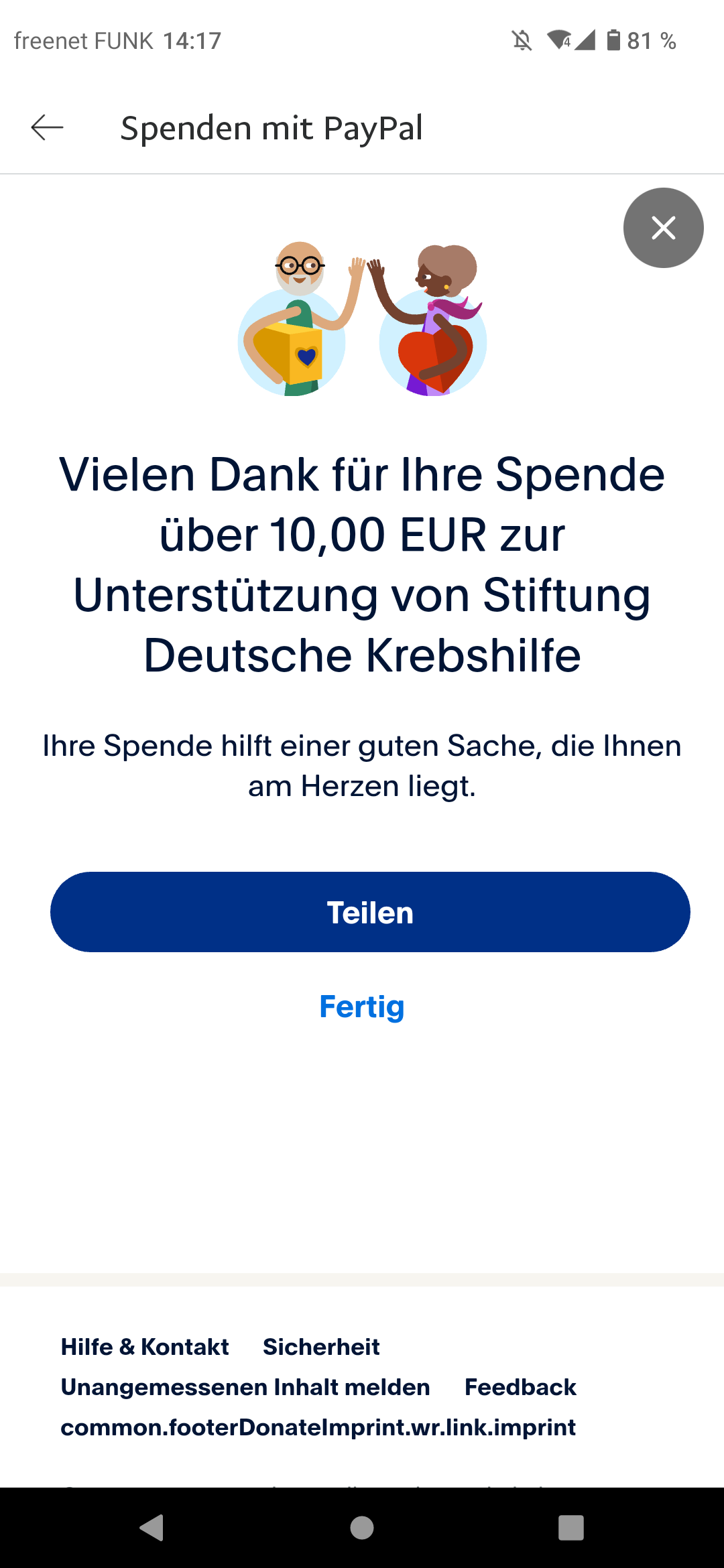Screen dimensions: 724x1568
Task: Close the donation confirmation
Action: pyautogui.click(x=663, y=228)
